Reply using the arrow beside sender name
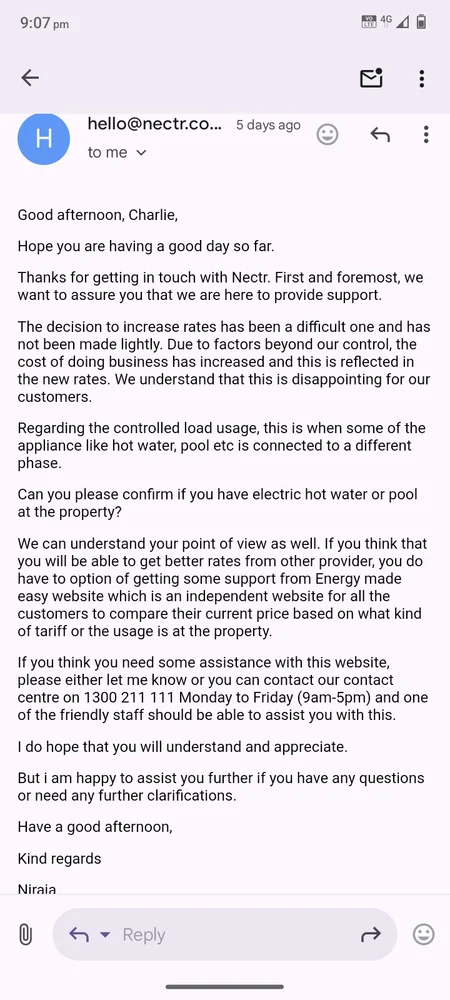The width and height of the screenshot is (450, 1000). pos(380,134)
